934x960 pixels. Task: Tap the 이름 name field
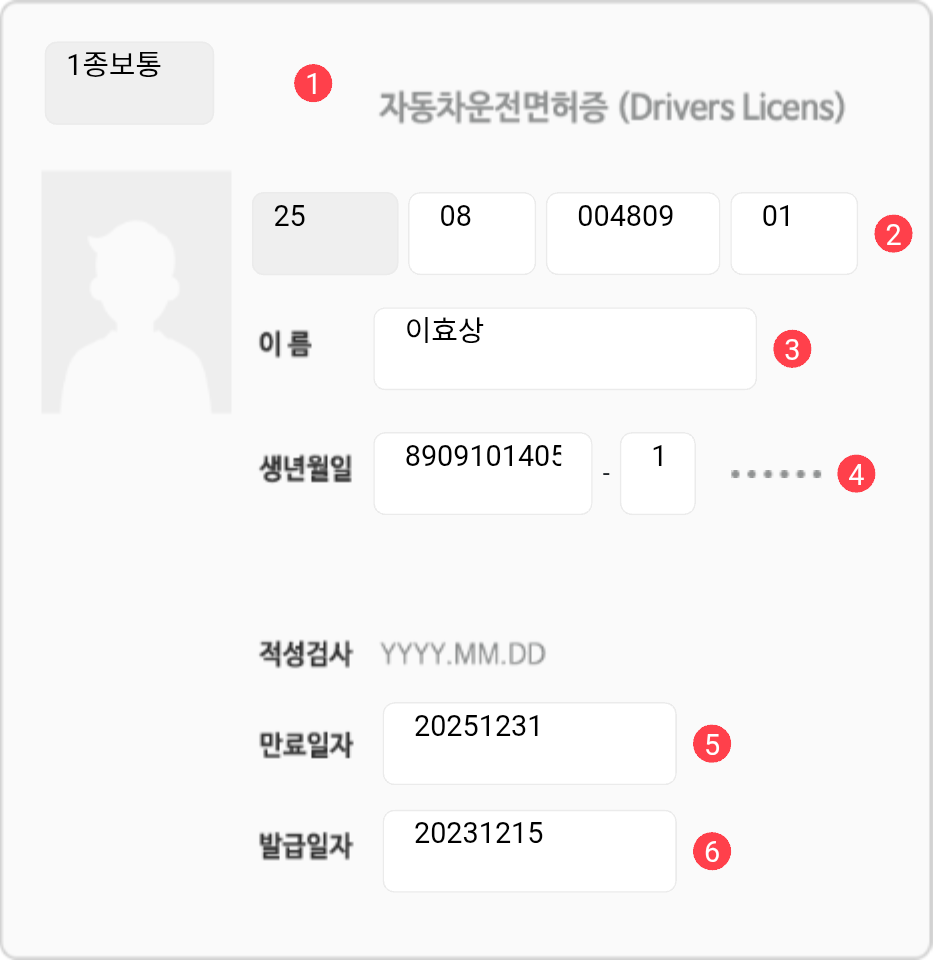point(564,348)
